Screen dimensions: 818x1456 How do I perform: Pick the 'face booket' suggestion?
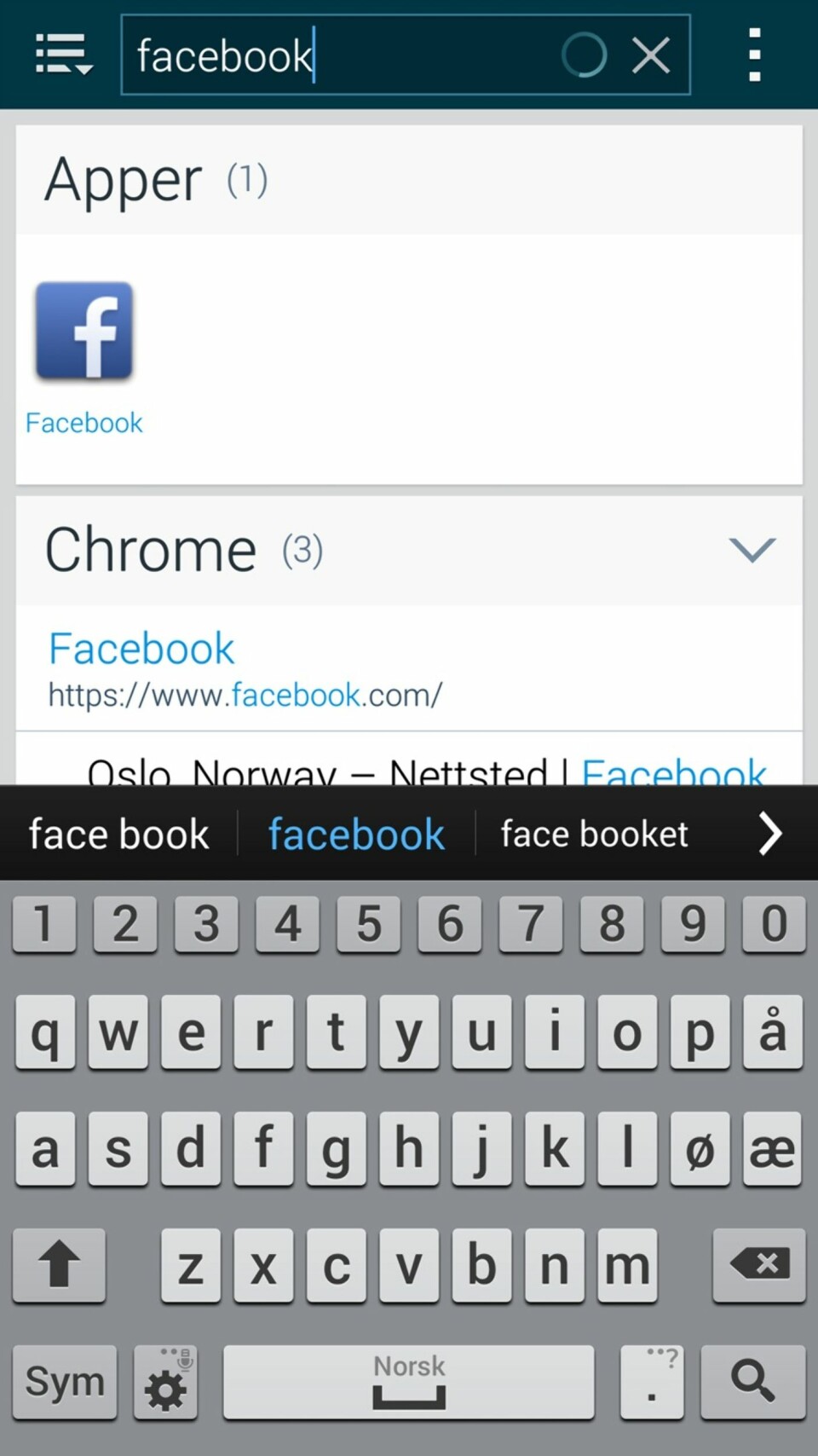tap(594, 834)
